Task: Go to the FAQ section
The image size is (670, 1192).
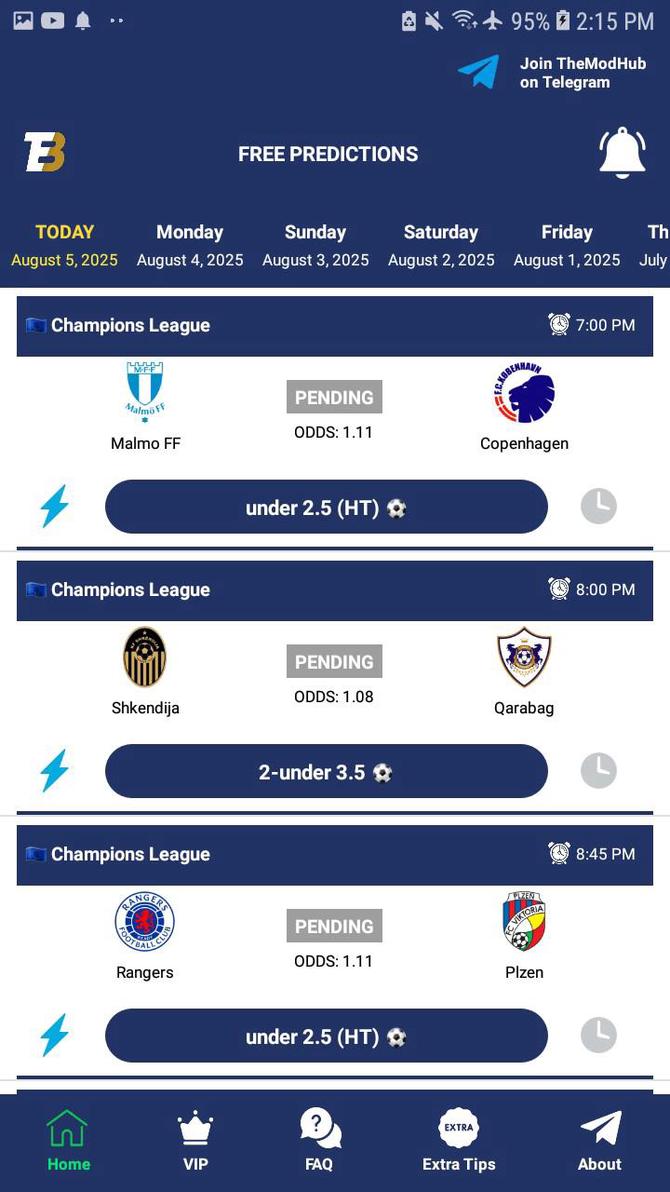Action: pos(319,1141)
